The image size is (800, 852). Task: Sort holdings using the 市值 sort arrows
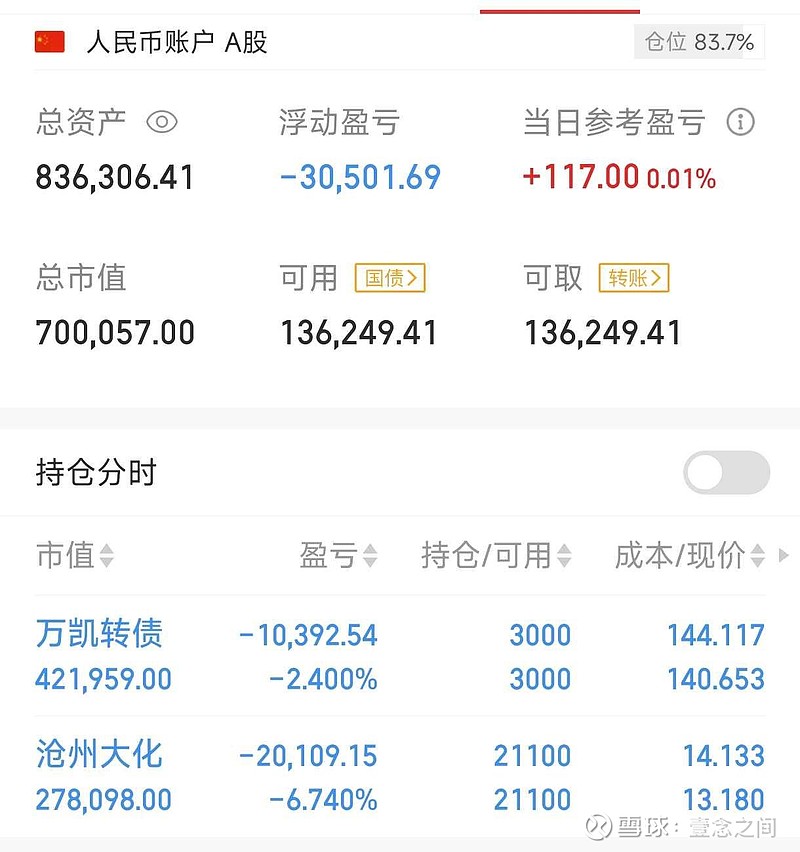click(x=106, y=556)
